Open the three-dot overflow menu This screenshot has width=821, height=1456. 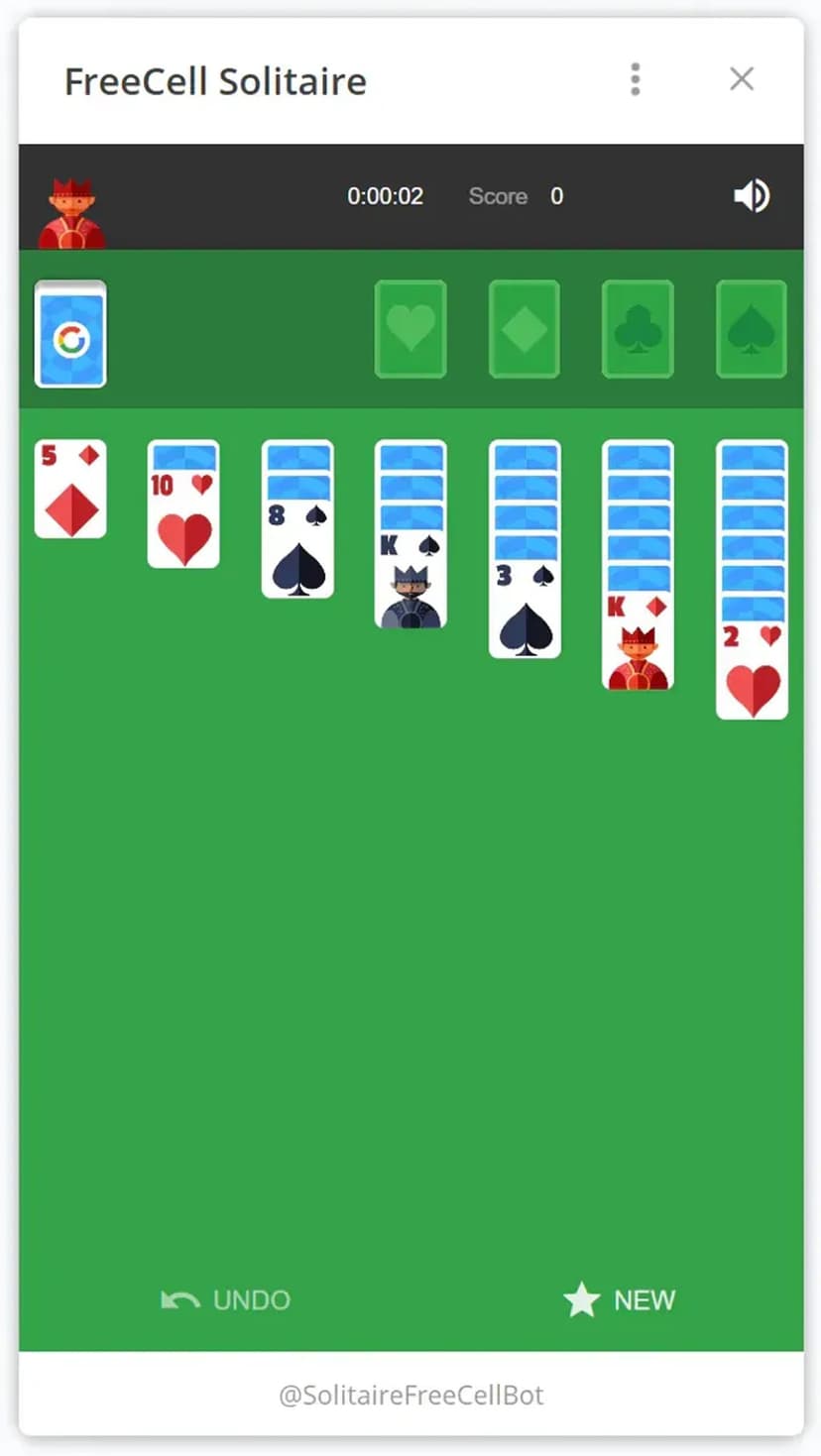point(636,79)
